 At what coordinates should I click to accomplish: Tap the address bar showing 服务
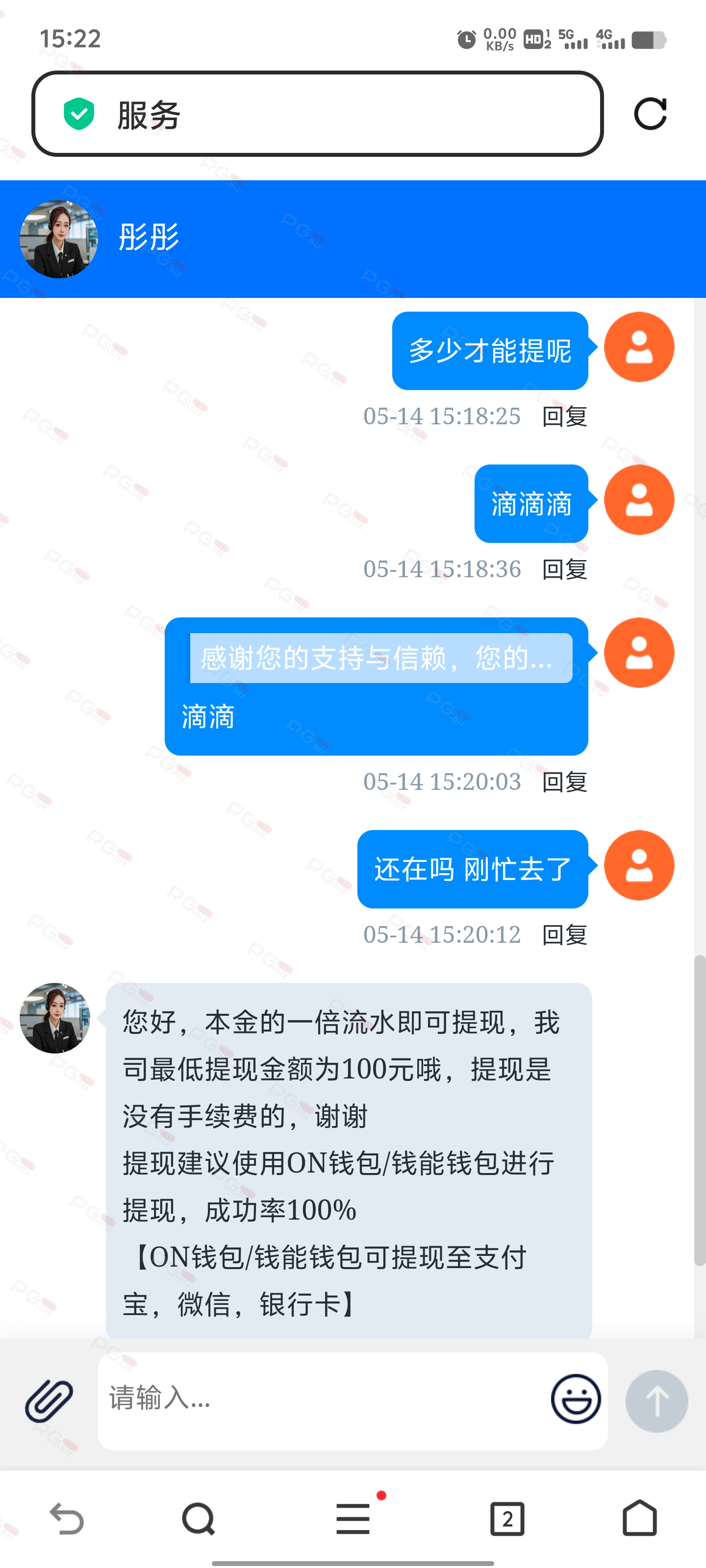pyautogui.click(x=317, y=114)
